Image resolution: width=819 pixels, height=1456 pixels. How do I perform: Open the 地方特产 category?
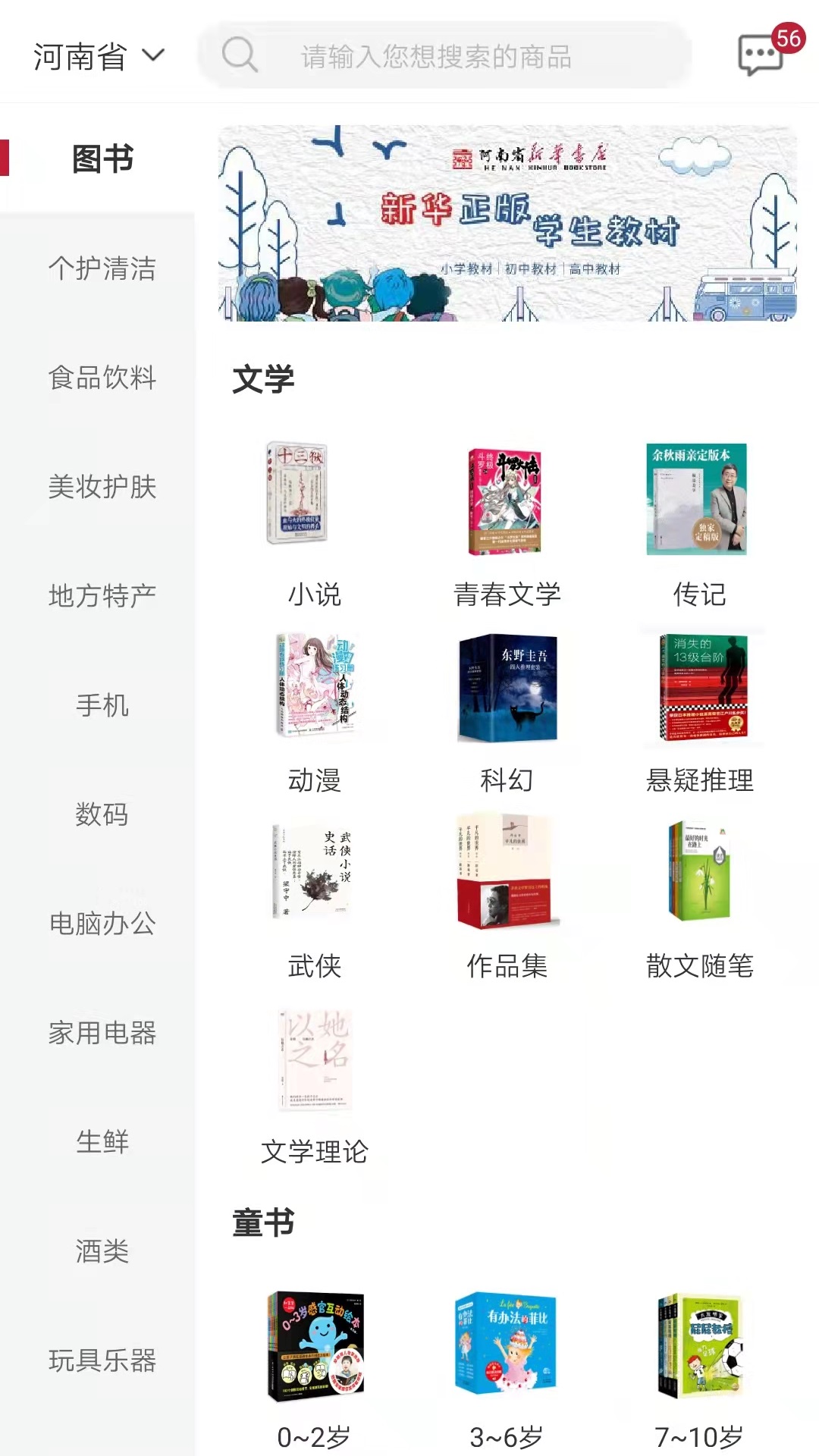tap(102, 596)
